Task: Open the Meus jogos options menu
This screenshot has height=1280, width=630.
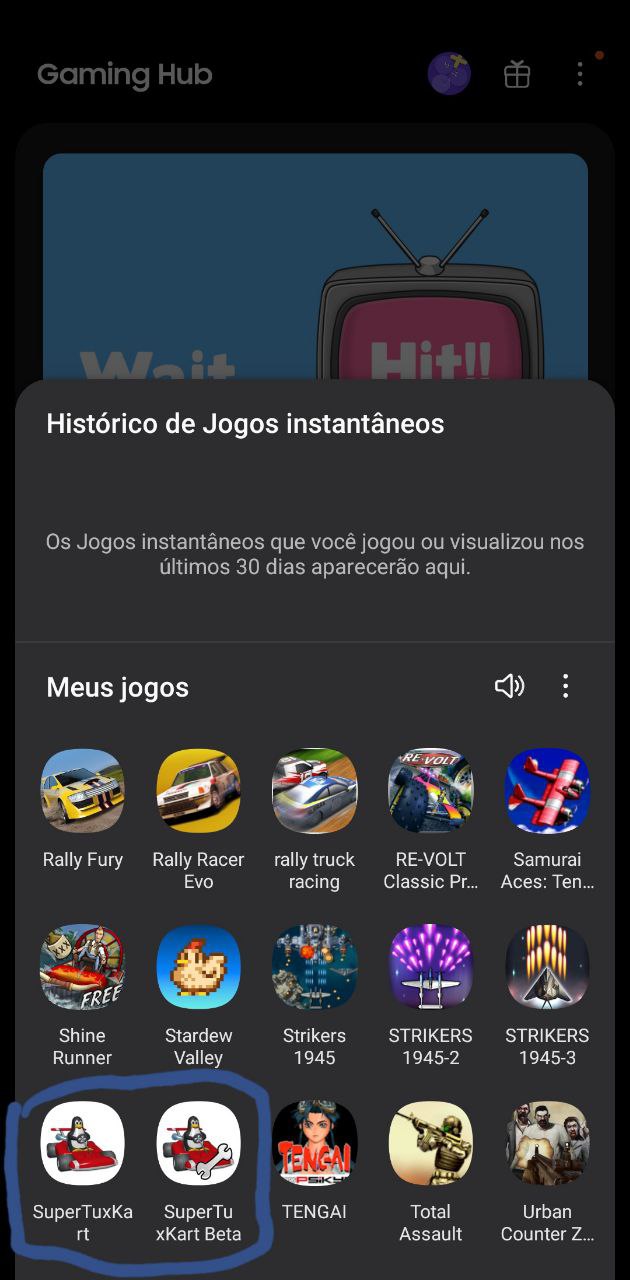Action: click(x=566, y=686)
